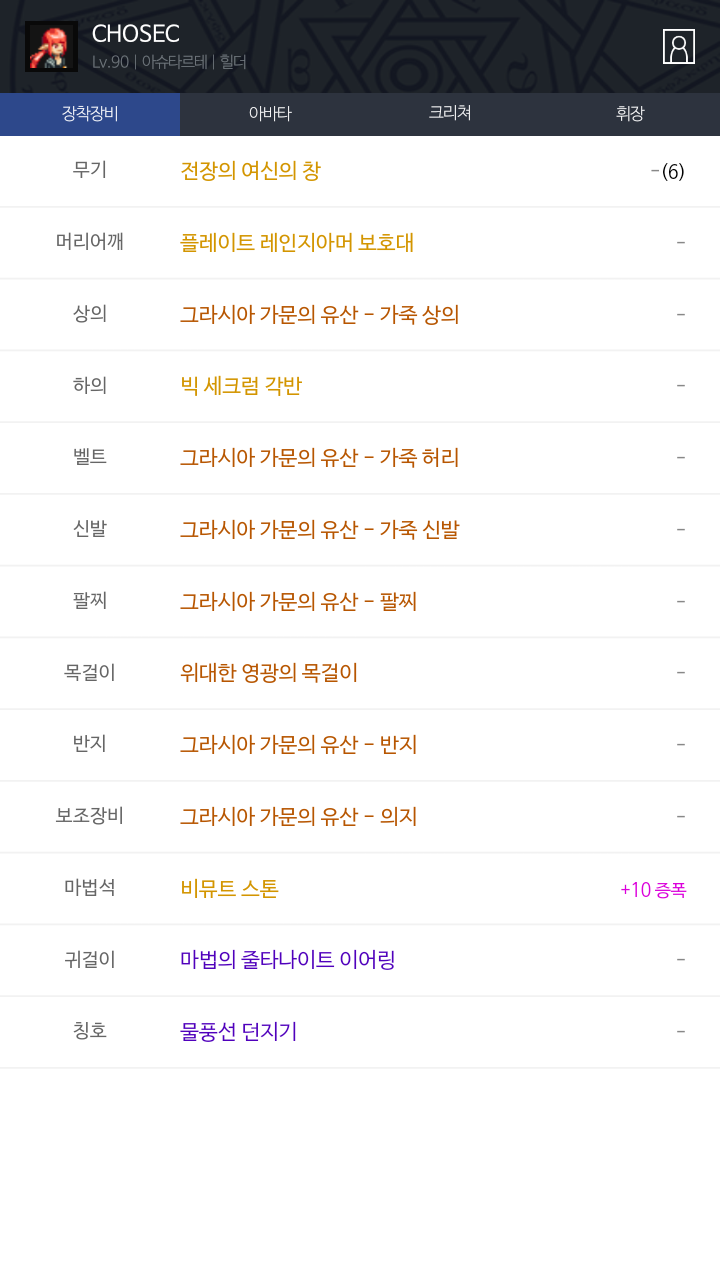Open 그라시아 가문의 유산 - 반지
The image size is (720, 1280).
pos(298,745)
